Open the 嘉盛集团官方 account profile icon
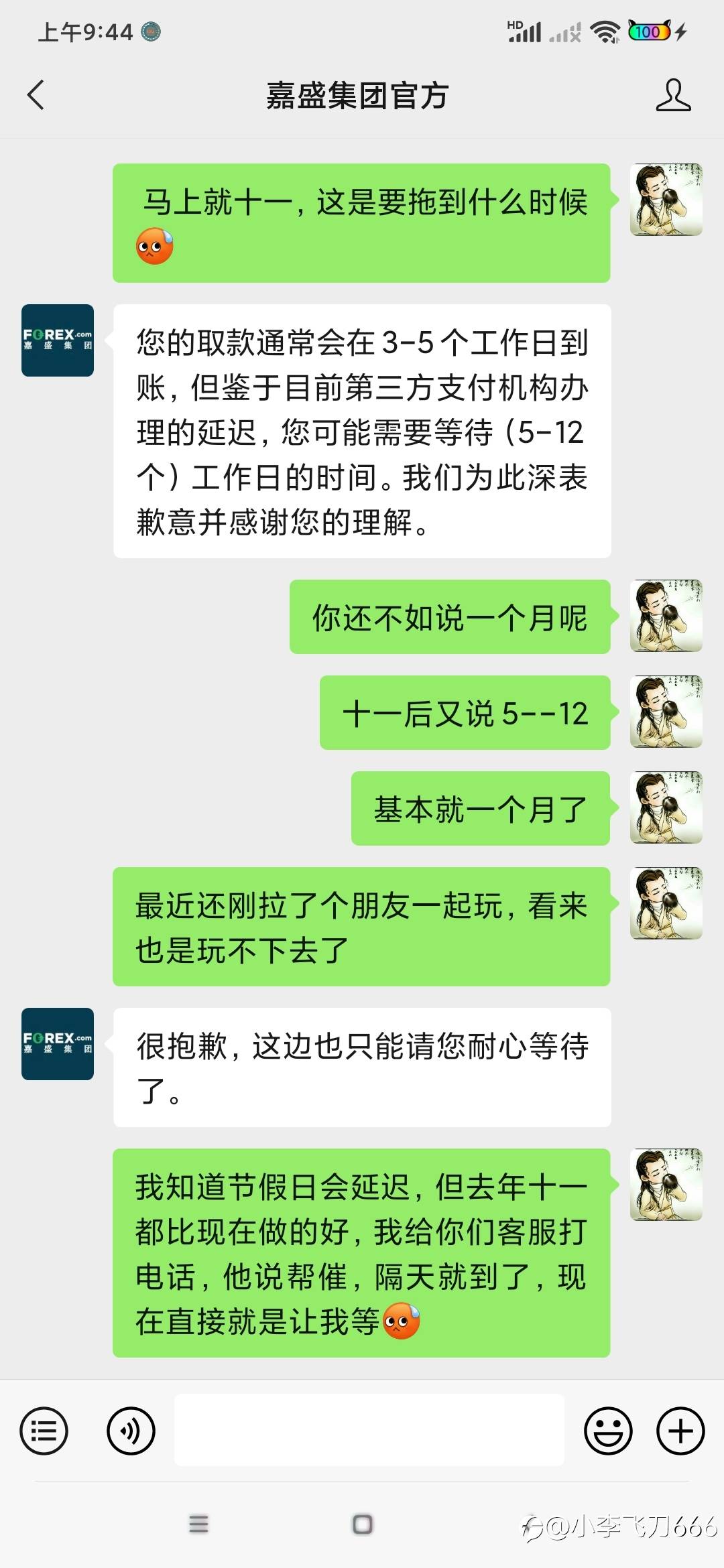724x1568 pixels. [x=672, y=94]
